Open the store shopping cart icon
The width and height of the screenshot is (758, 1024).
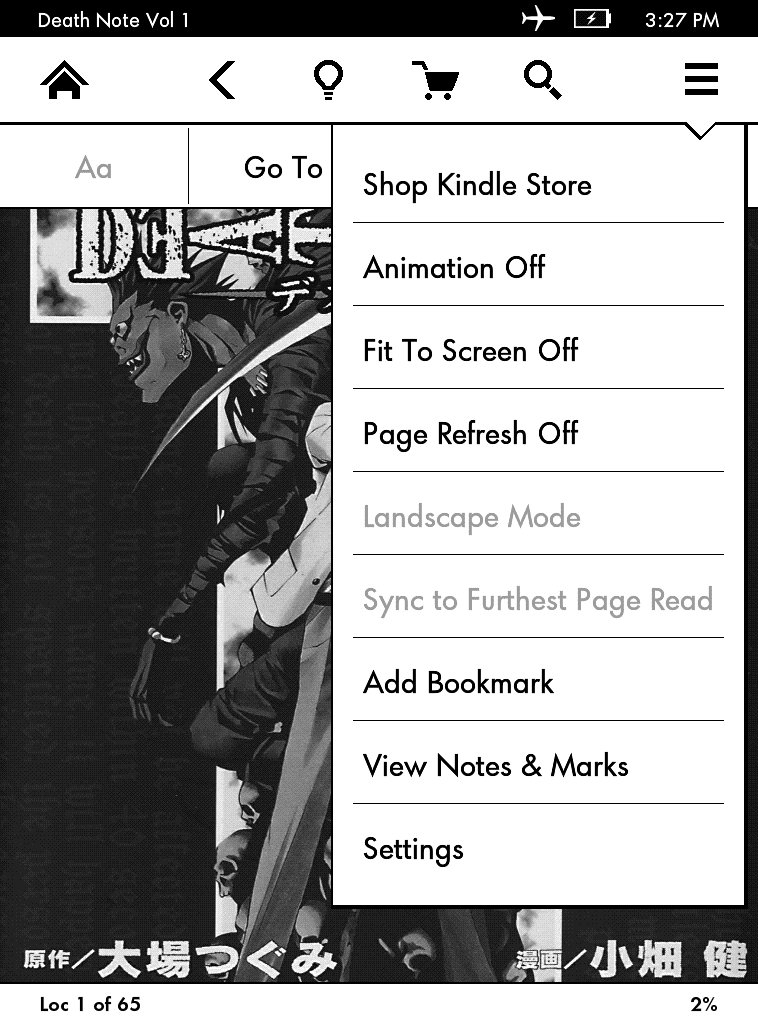[x=435, y=80]
